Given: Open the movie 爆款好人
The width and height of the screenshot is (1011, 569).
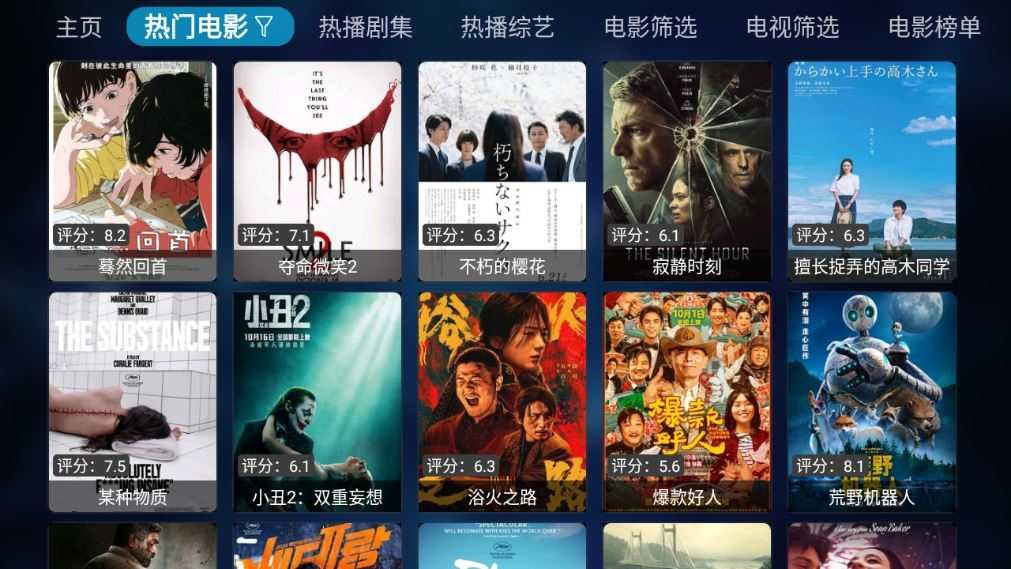Looking at the screenshot, I should [x=686, y=401].
